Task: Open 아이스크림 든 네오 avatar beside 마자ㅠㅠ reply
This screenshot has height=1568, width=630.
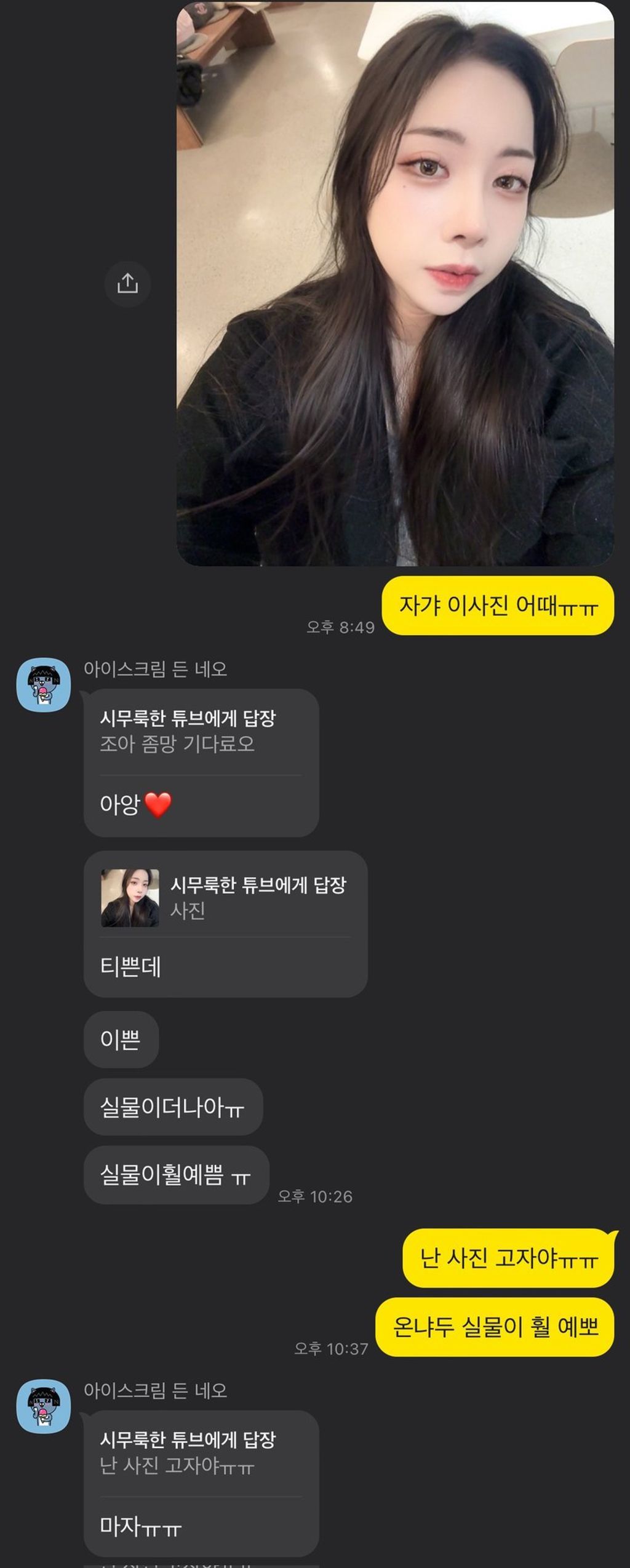Action: point(43,1407)
